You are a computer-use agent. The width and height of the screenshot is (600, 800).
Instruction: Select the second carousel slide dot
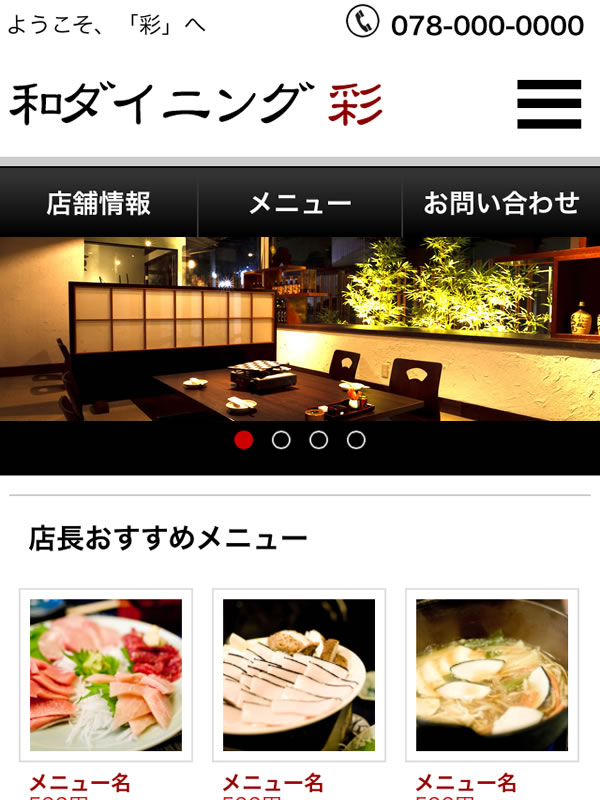click(x=281, y=440)
